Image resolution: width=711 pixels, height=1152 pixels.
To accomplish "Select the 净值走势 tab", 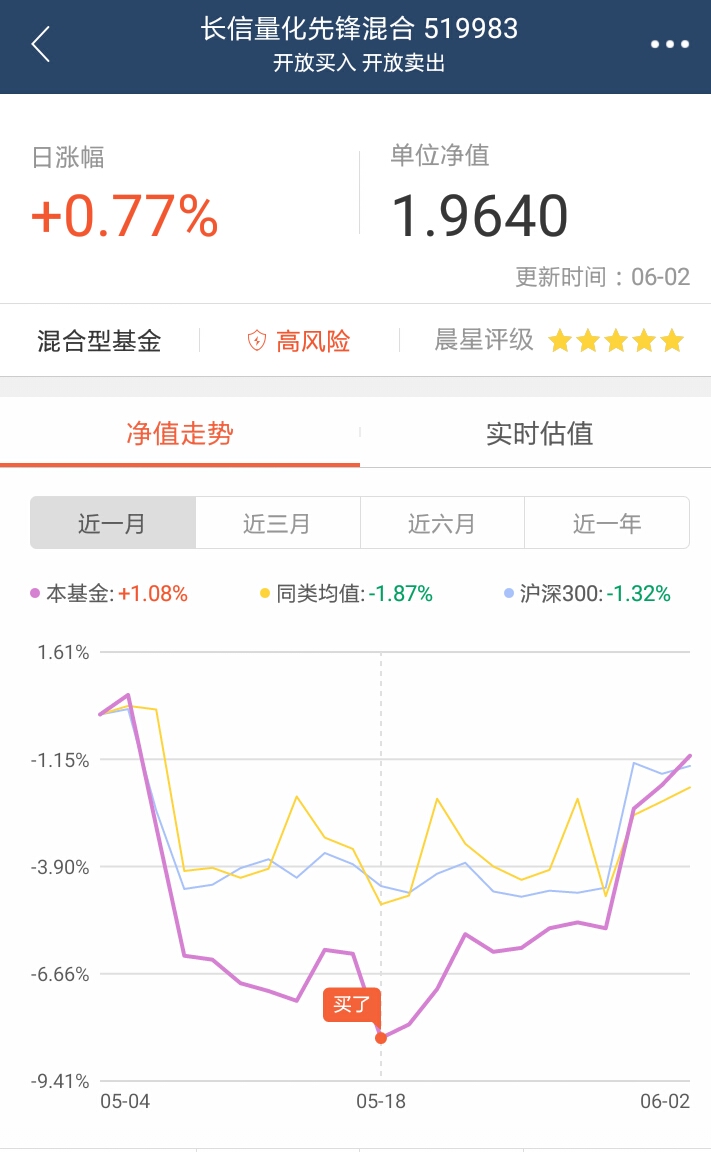I will 180,433.
